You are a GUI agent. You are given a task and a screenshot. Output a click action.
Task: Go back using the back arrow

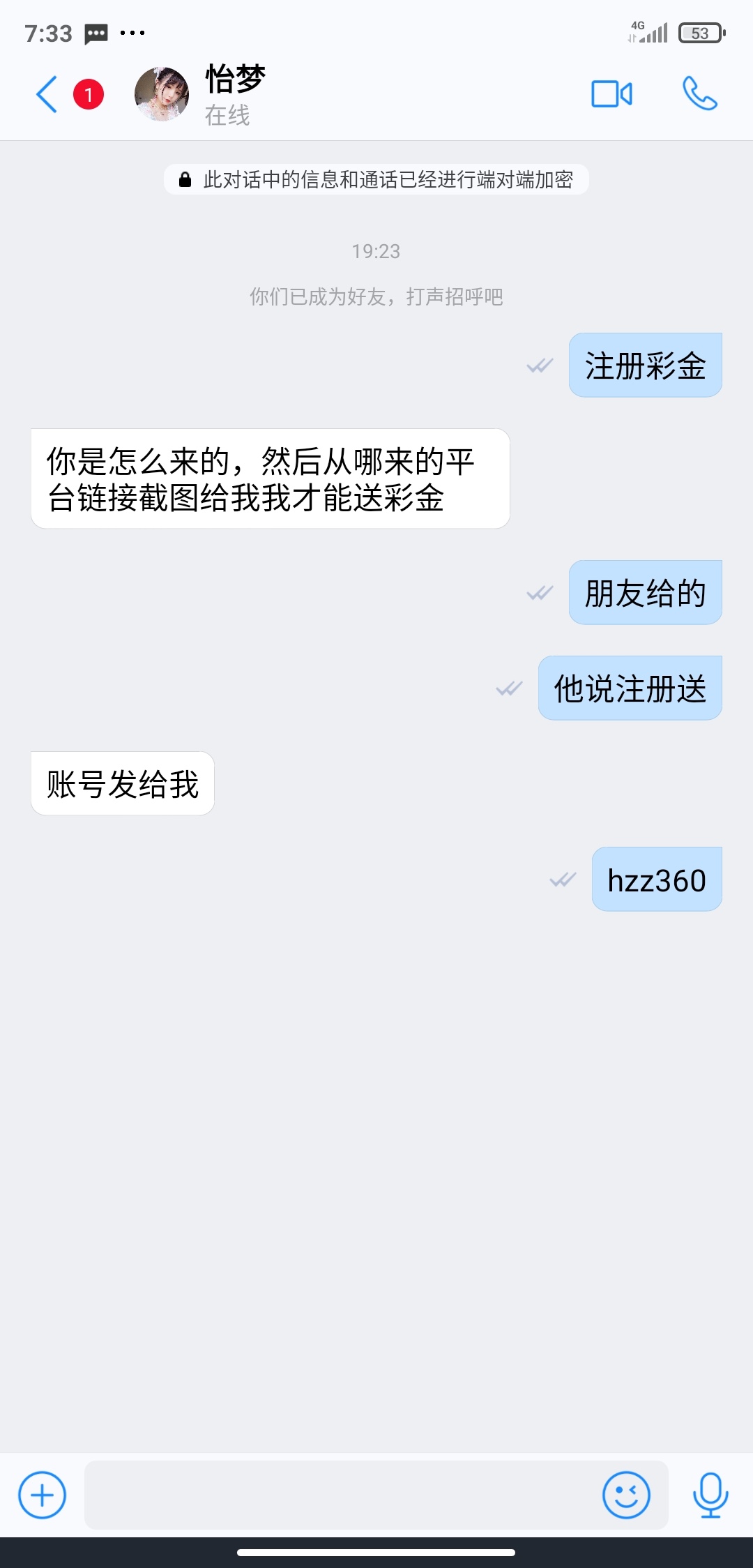pos(46,93)
